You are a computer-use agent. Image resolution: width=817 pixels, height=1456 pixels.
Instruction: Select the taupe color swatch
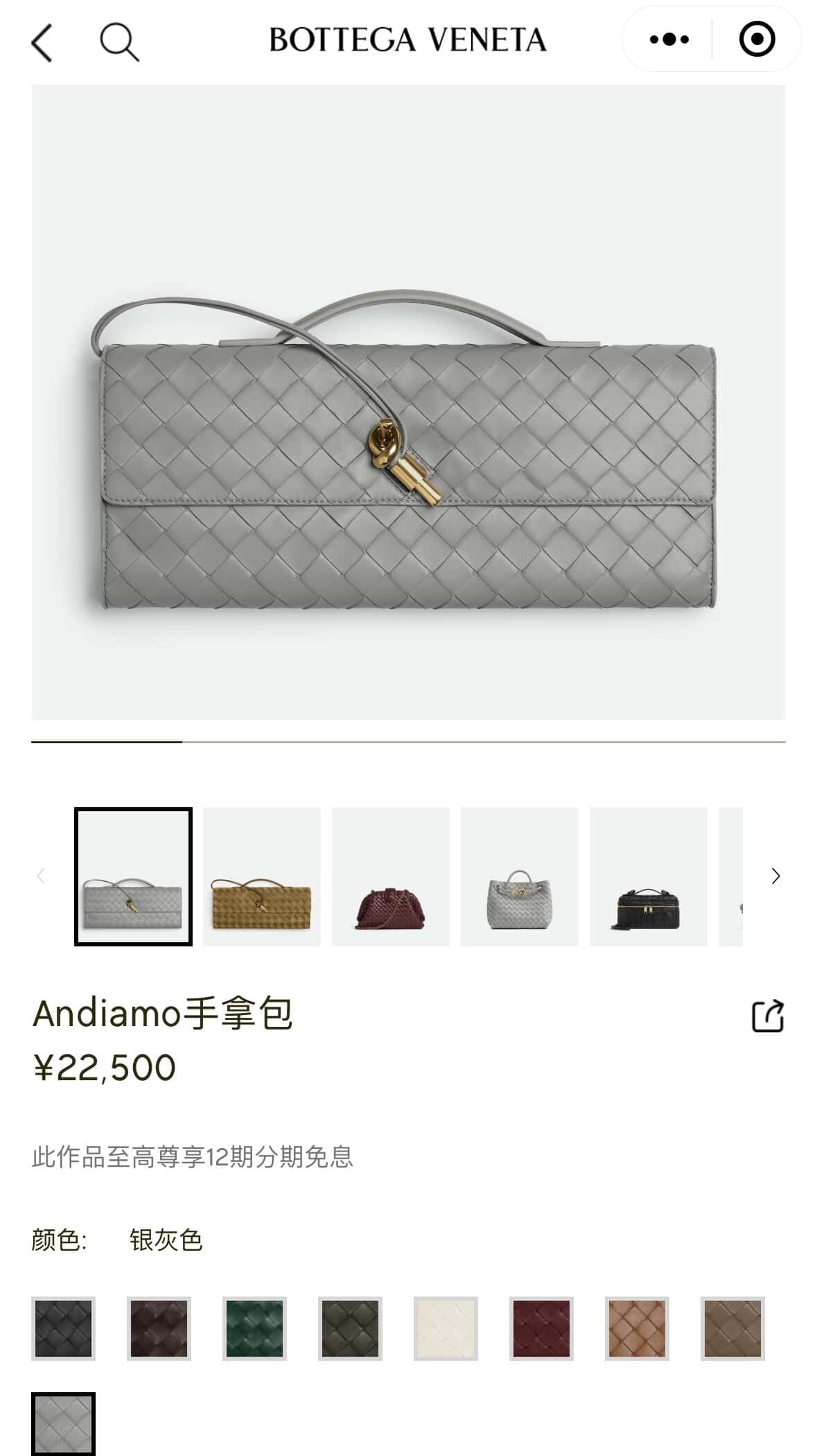[x=732, y=1328]
